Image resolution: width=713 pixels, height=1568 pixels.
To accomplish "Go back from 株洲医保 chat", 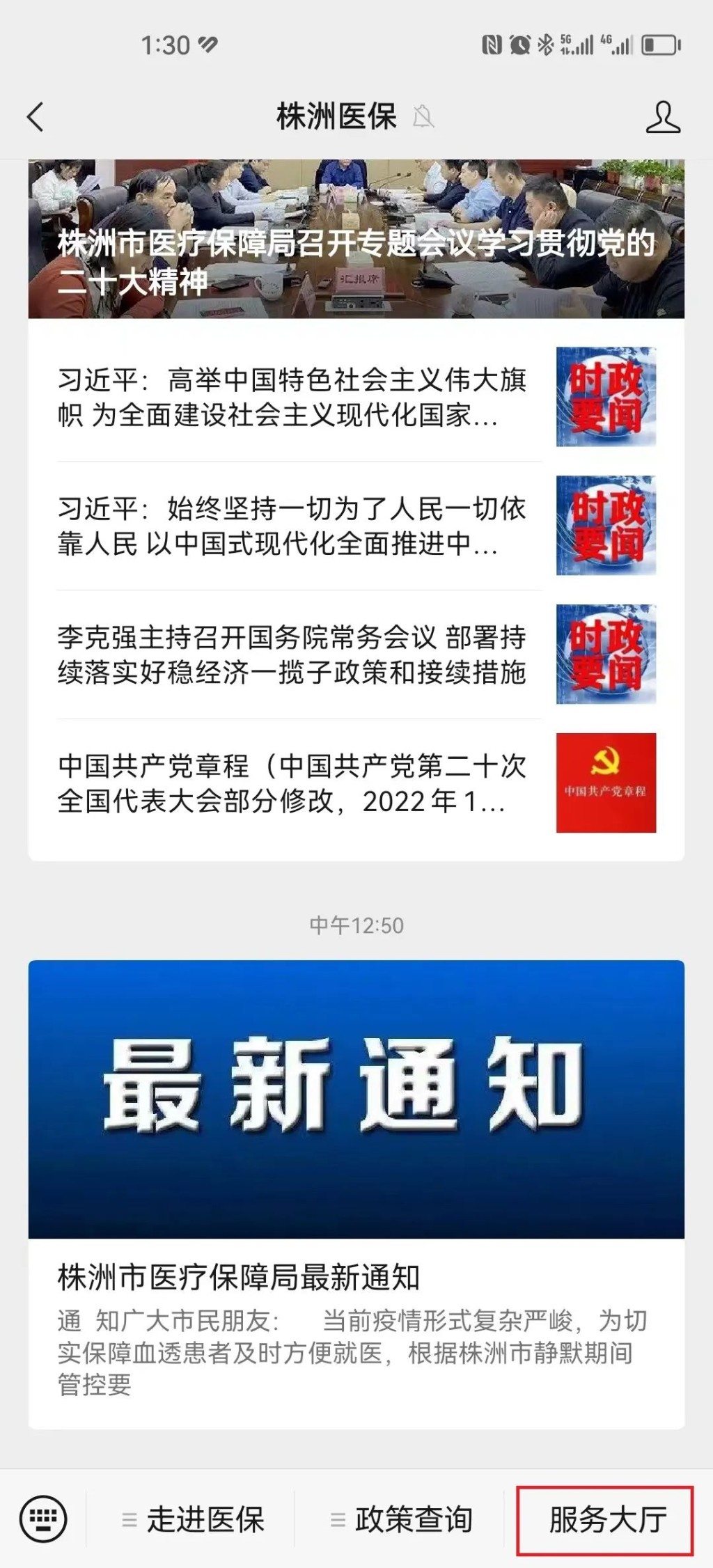I will point(36,117).
